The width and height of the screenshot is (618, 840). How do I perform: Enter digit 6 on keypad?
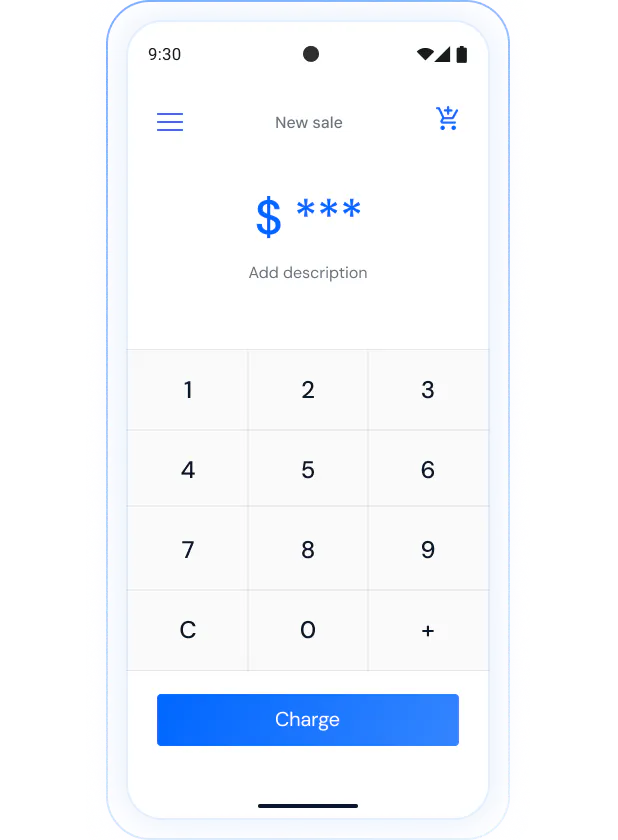pyautogui.click(x=428, y=470)
